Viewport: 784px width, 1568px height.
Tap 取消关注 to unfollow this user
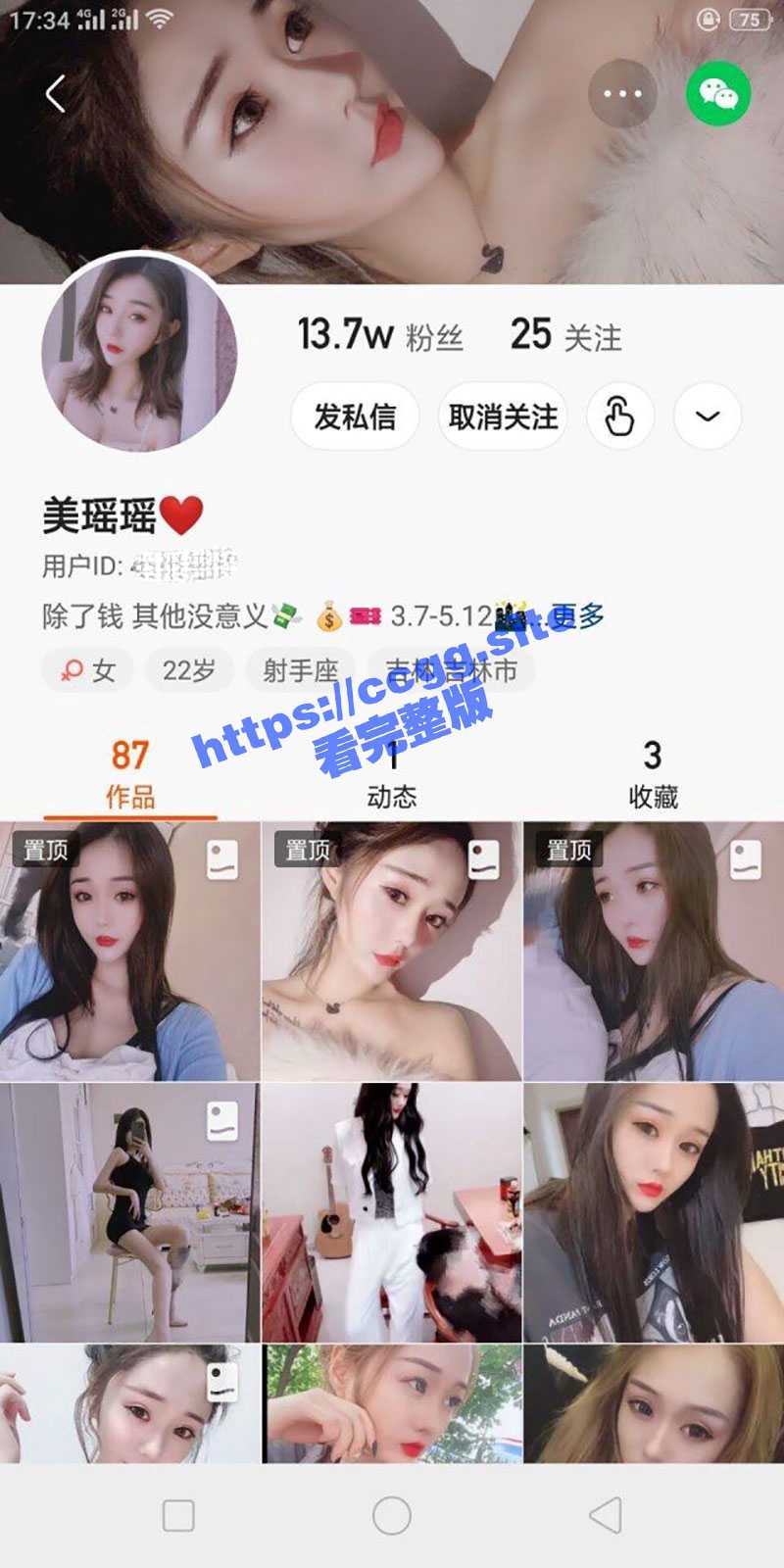(503, 416)
